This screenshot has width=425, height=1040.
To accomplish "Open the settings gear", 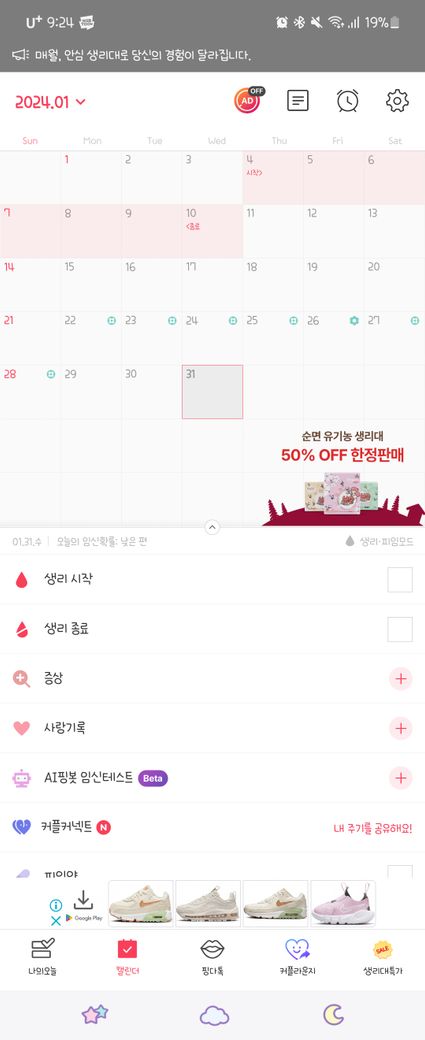I will tap(397, 101).
